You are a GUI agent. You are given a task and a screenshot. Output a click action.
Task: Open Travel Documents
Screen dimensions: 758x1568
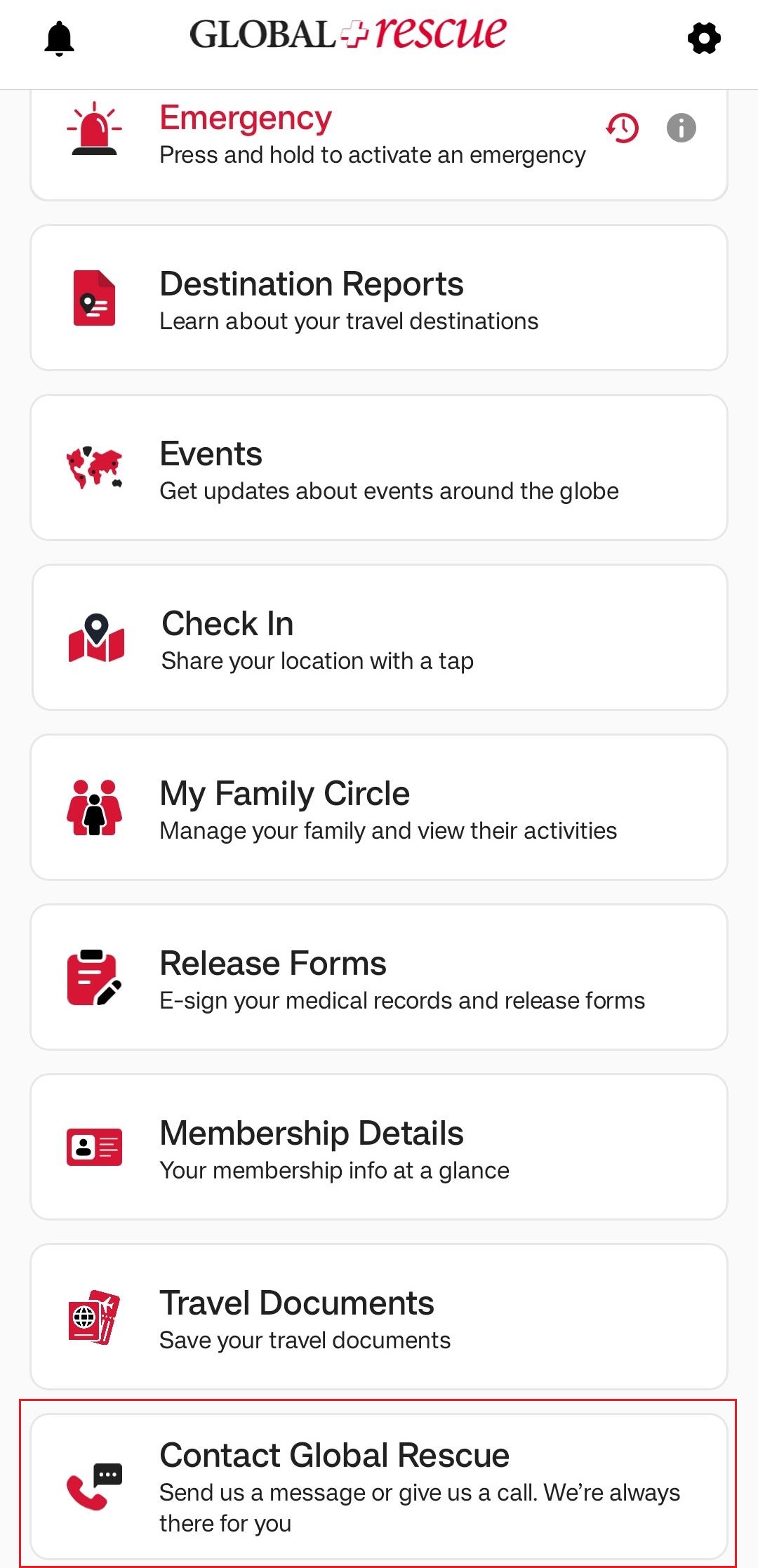(x=379, y=1317)
